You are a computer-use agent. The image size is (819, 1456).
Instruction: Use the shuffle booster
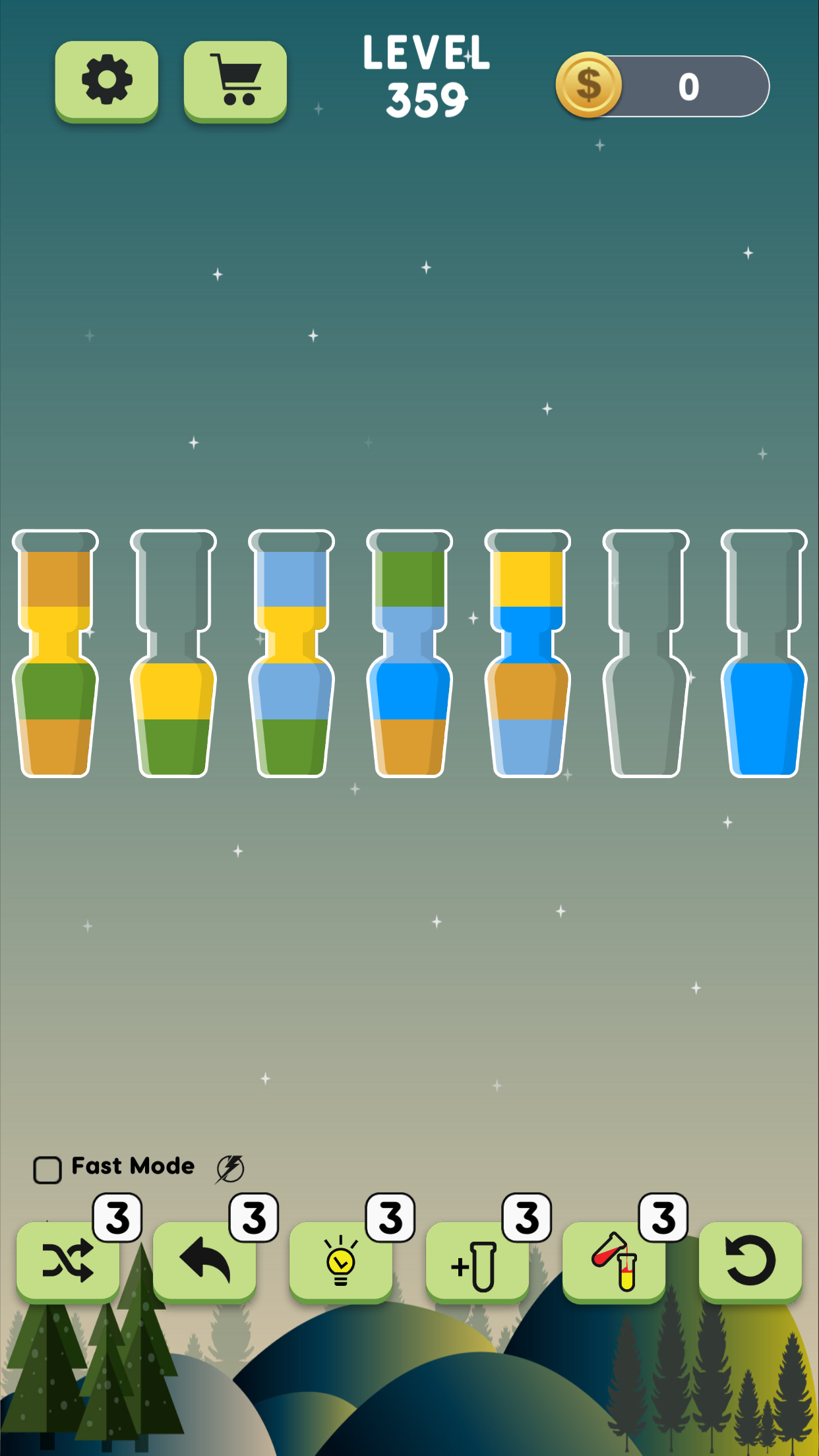click(x=68, y=1261)
